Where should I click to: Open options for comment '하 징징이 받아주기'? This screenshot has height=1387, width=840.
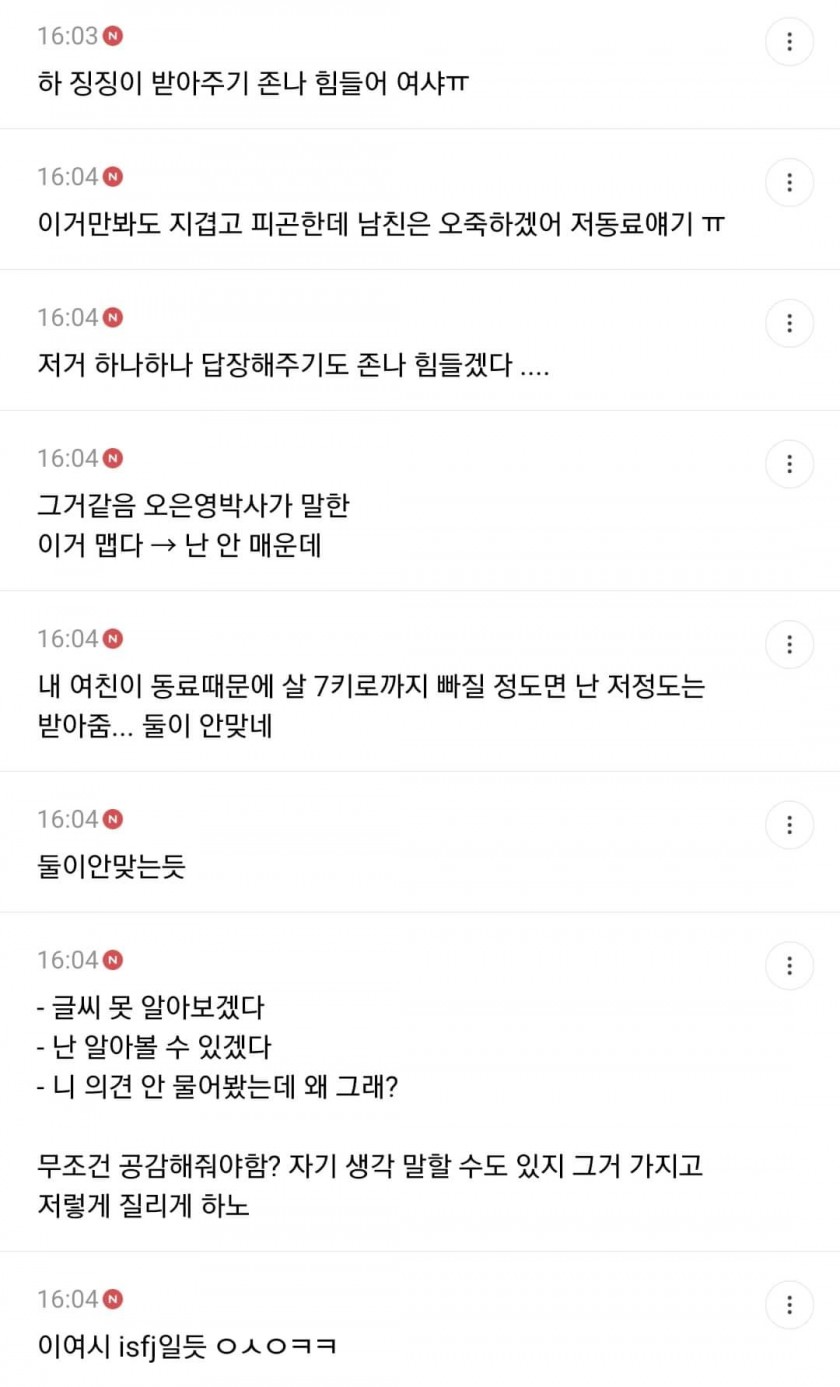click(x=789, y=42)
